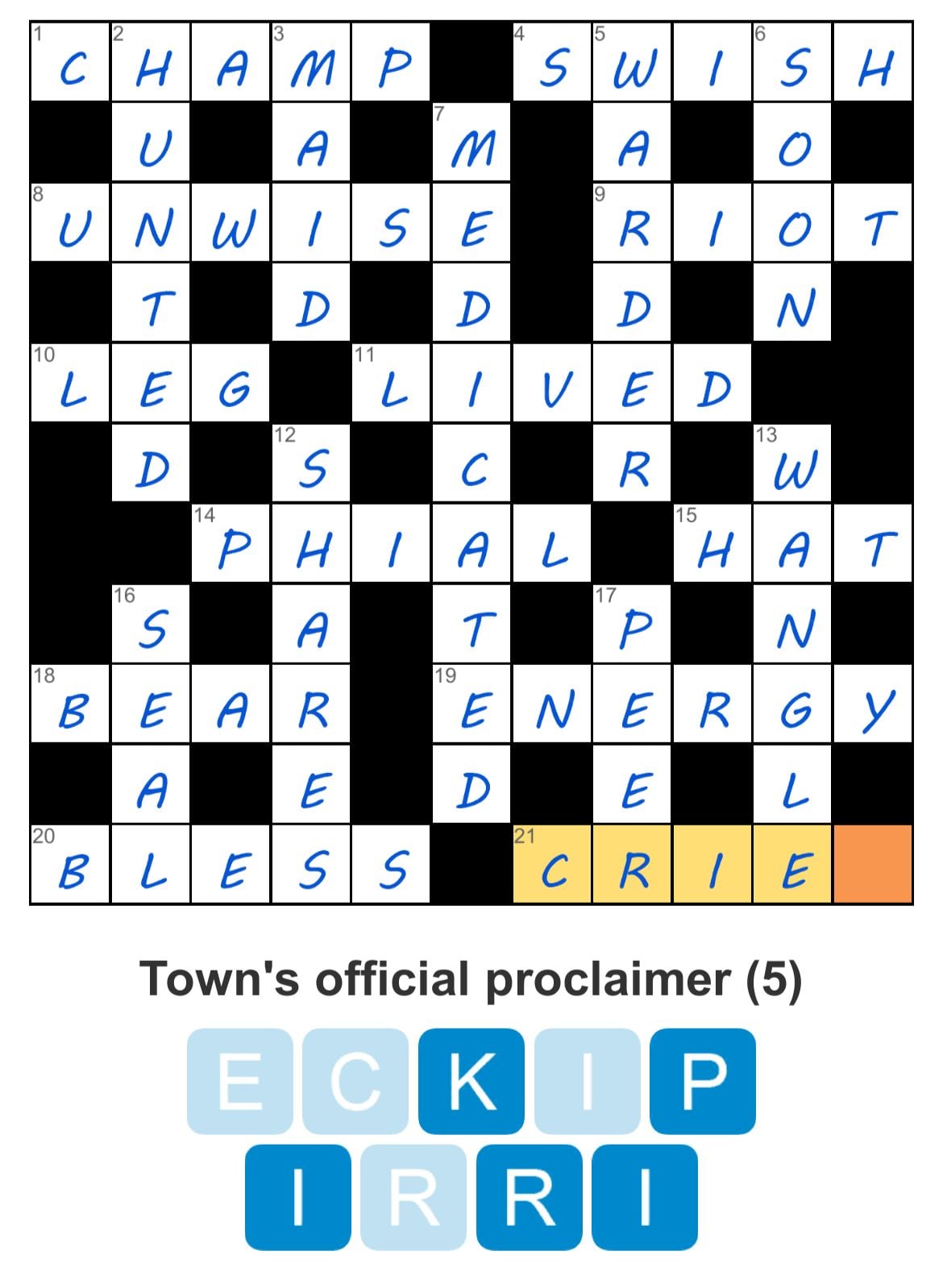Select the cell numbered 15 containing H
This screenshot has height=1288, width=943.
click(x=712, y=544)
